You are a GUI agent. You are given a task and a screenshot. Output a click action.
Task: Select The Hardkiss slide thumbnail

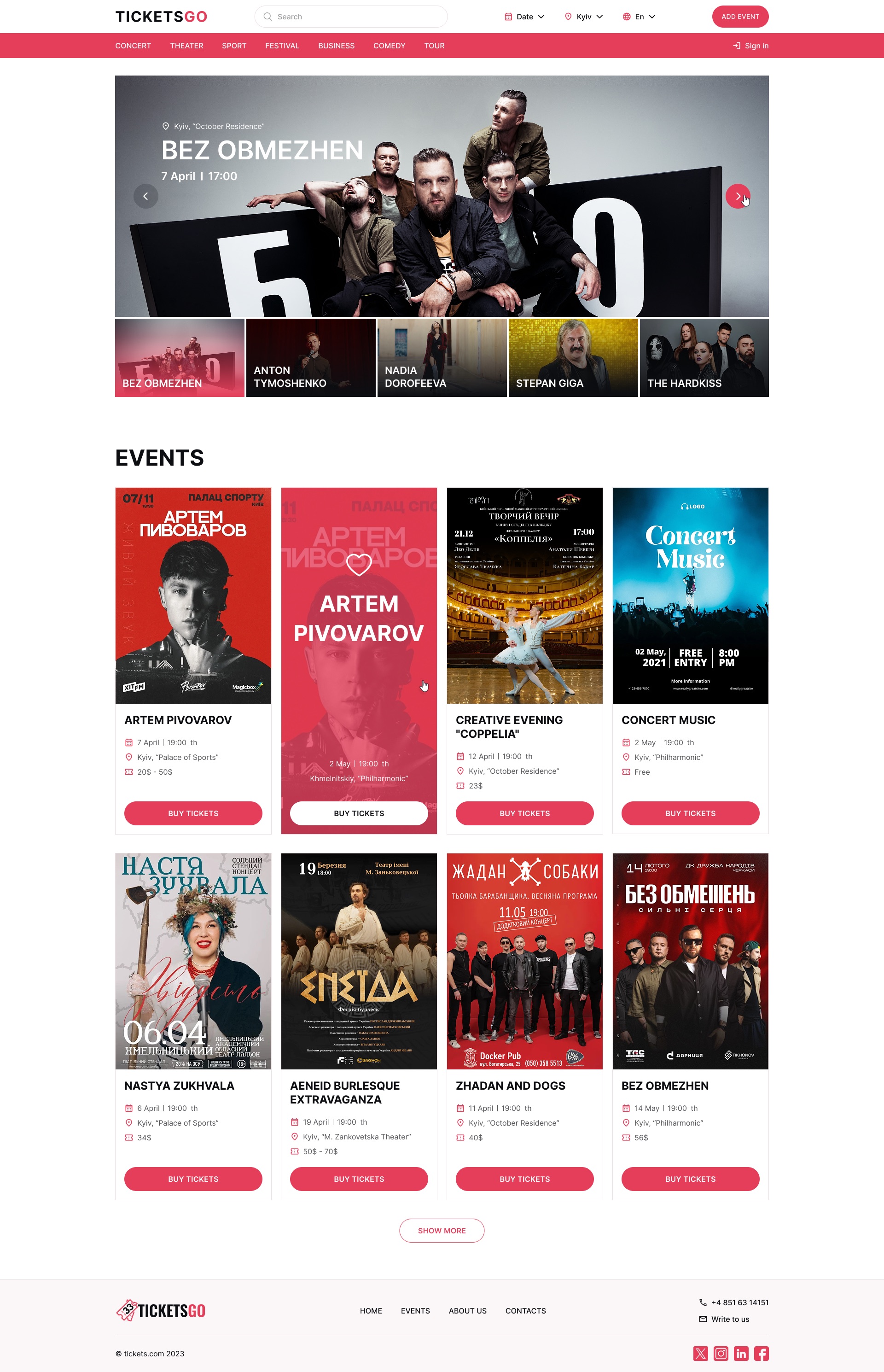tap(704, 358)
